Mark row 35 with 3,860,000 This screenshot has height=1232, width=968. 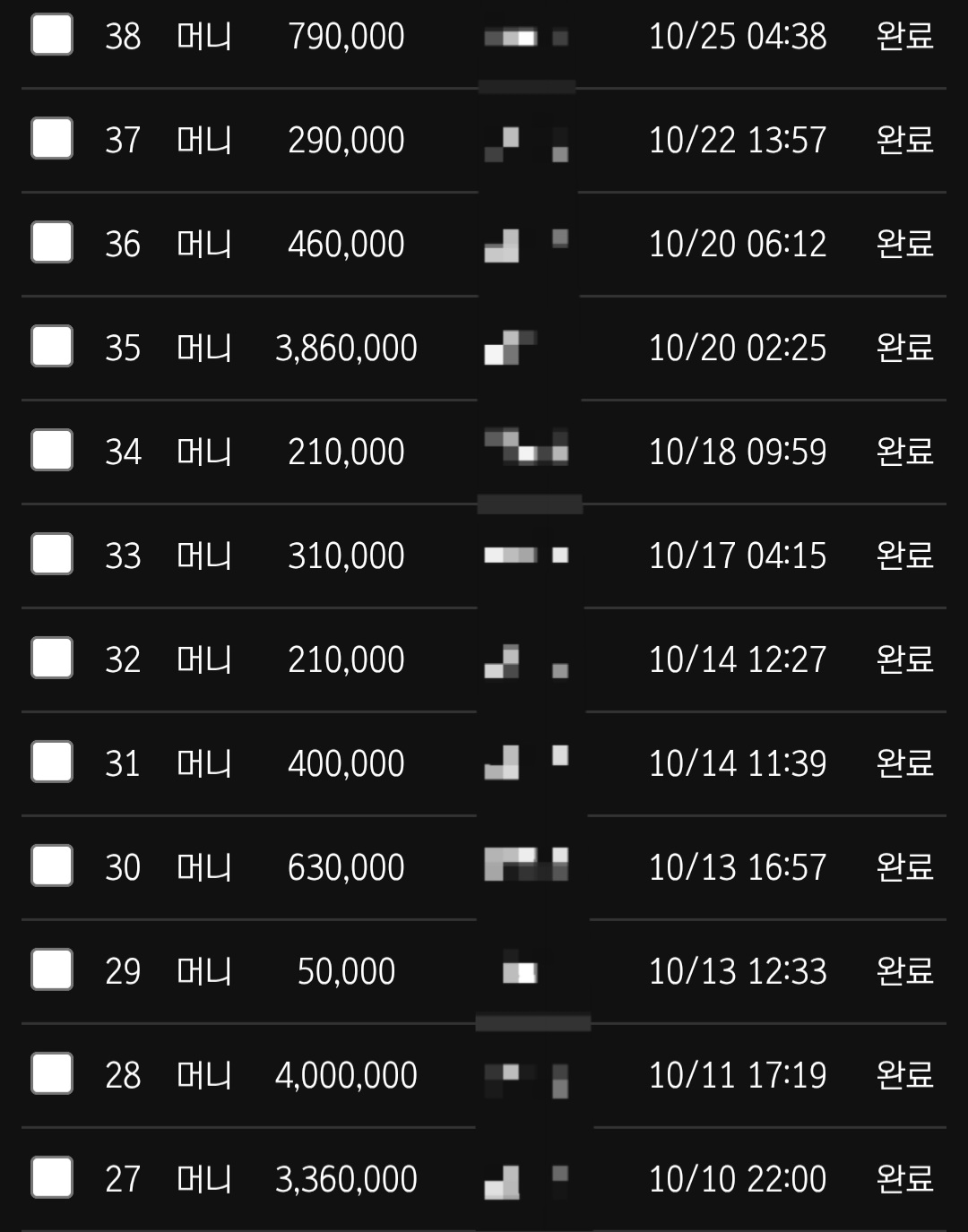52,347
